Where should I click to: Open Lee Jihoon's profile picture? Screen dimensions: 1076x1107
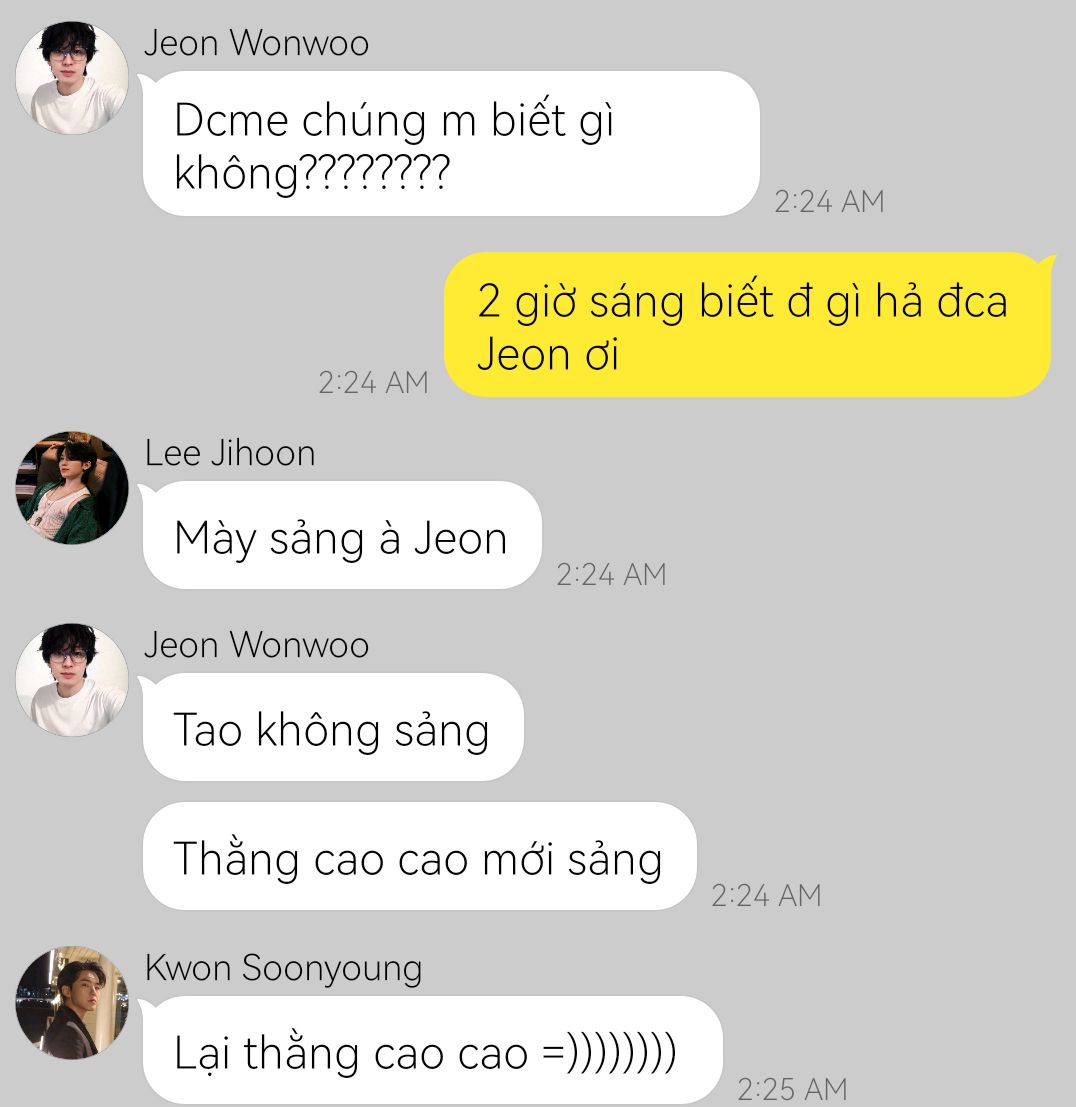[x=72, y=488]
